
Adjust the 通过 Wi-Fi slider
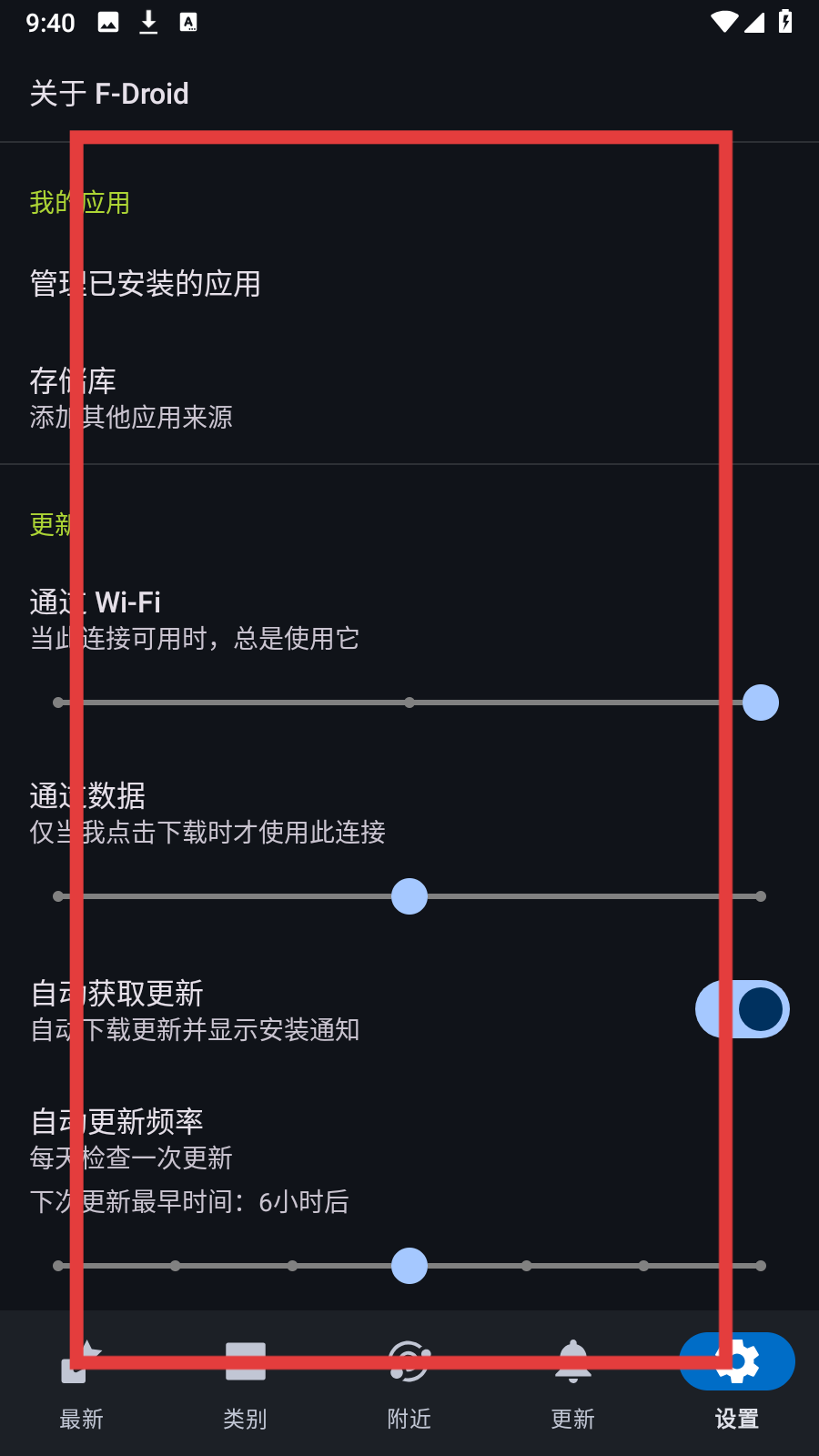(x=760, y=703)
